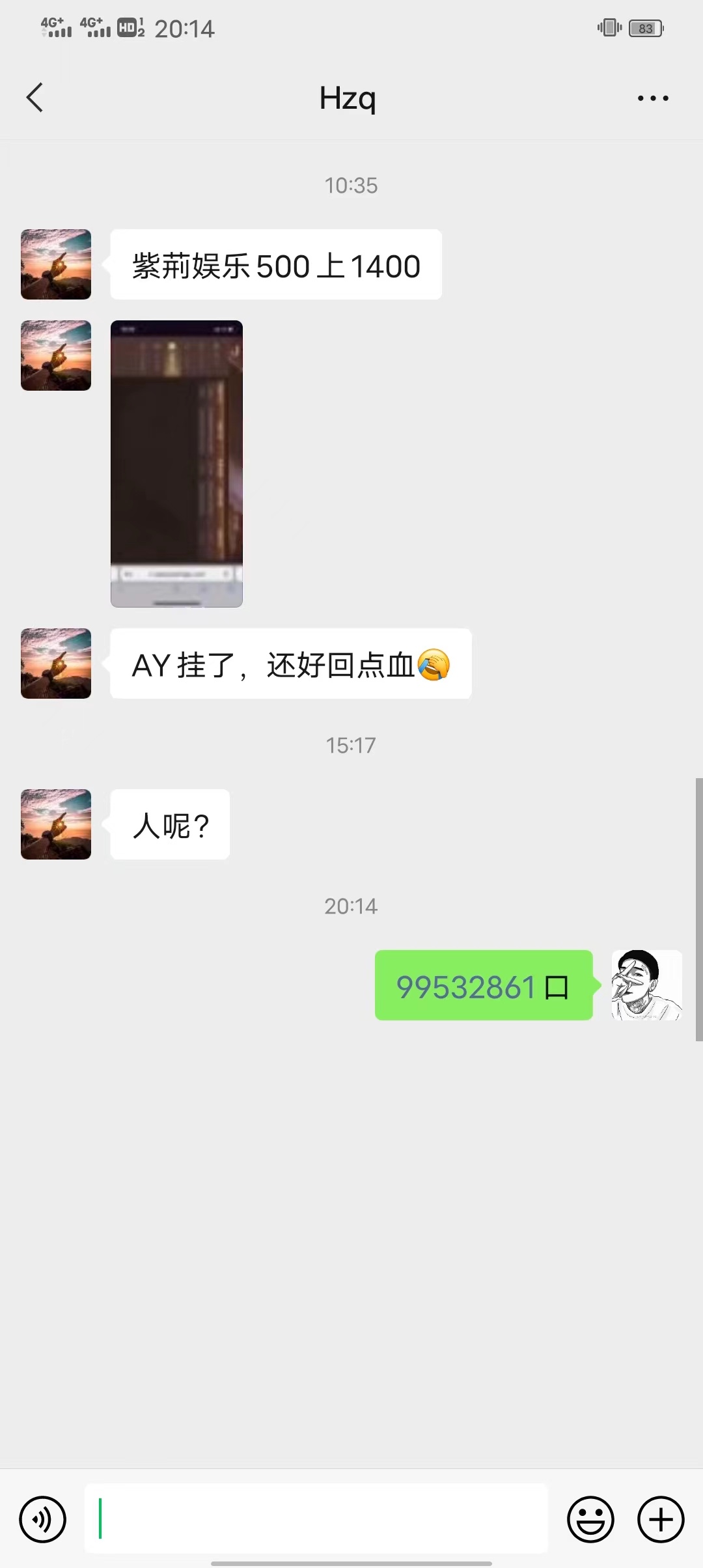703x1568 pixels.
Task: Open the chat info overflow menu
Action: (653, 98)
